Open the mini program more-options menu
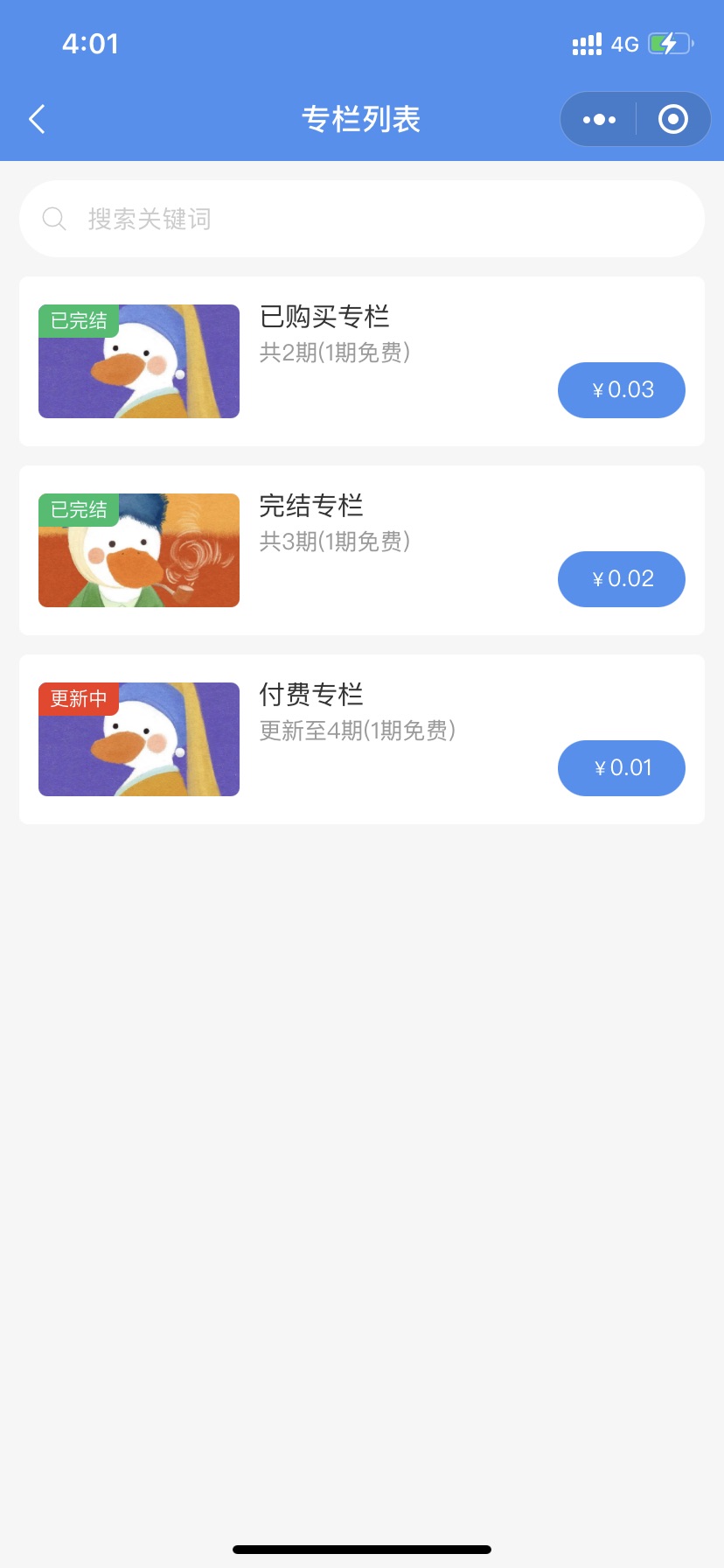This screenshot has width=724, height=1568. coord(599,119)
